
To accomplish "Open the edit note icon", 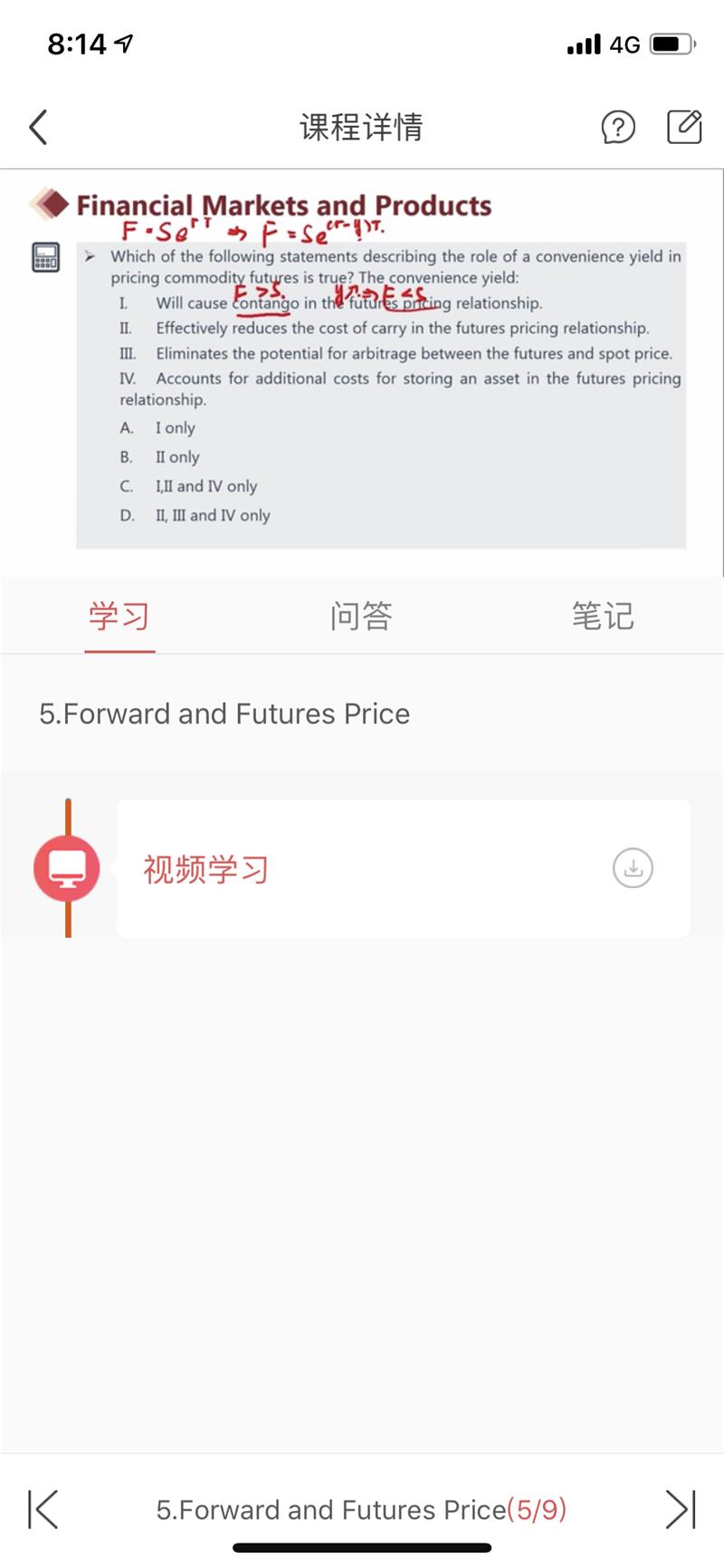I will [684, 127].
